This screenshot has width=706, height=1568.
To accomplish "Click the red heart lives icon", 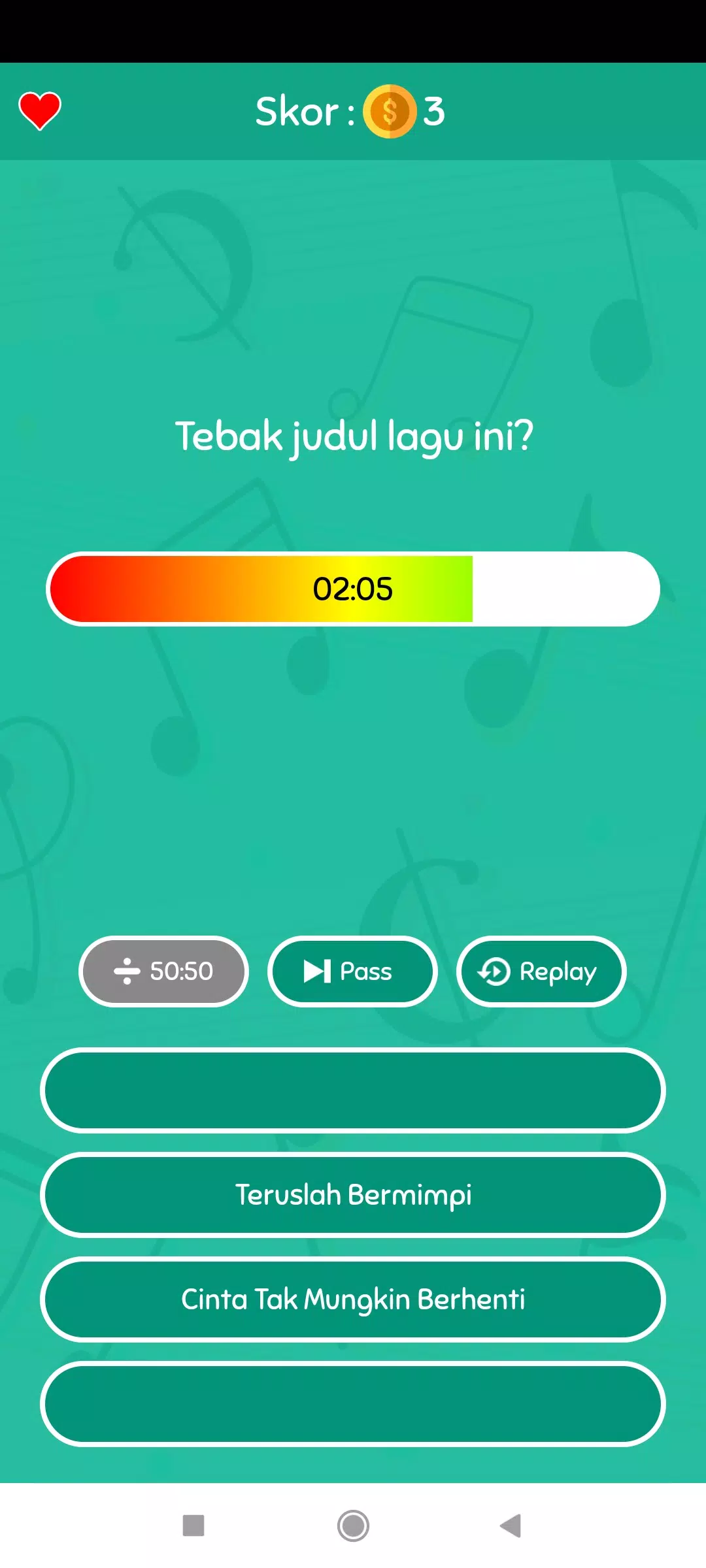I will coord(39,110).
